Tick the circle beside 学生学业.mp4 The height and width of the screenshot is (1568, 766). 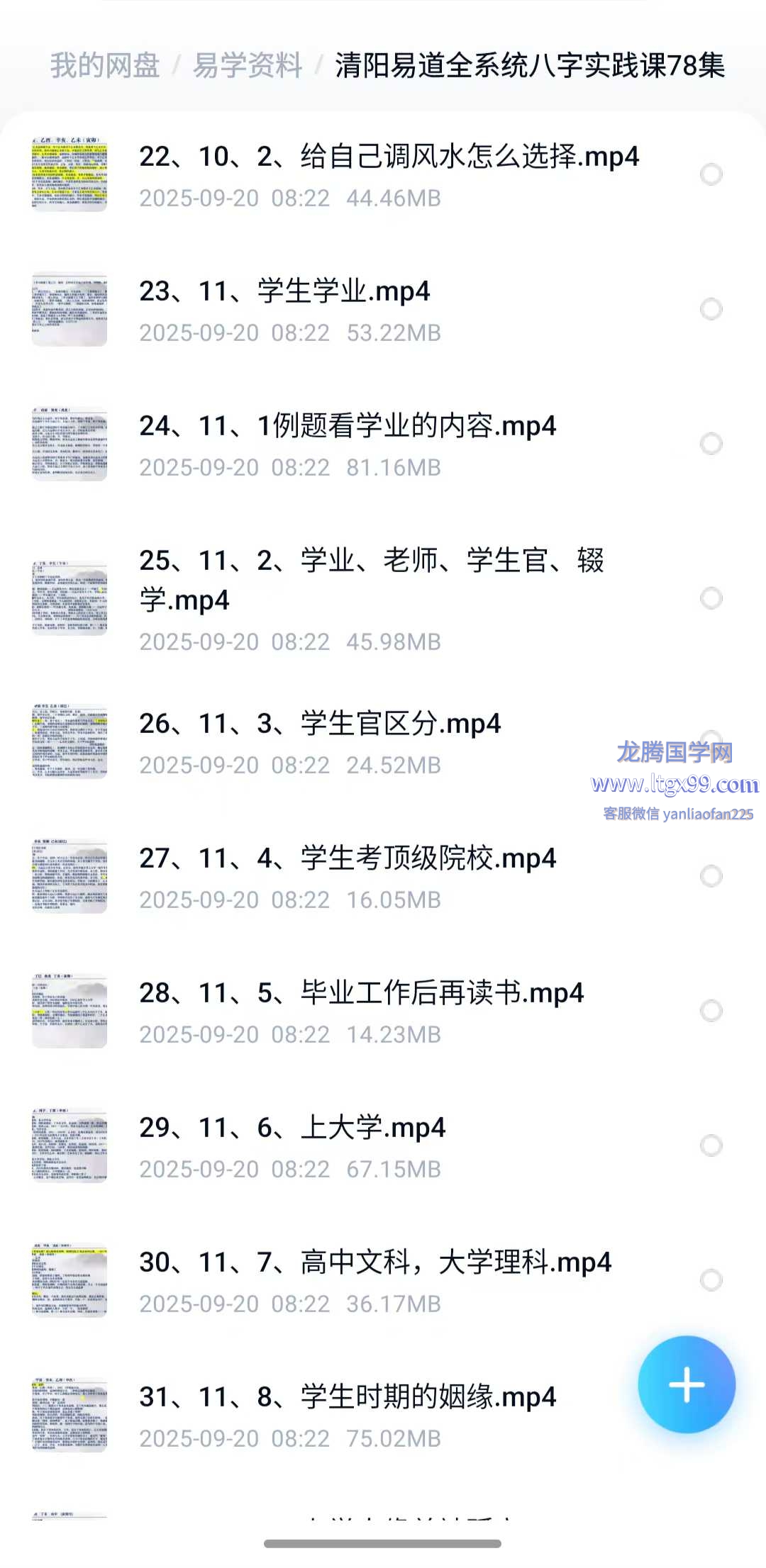[x=711, y=309]
